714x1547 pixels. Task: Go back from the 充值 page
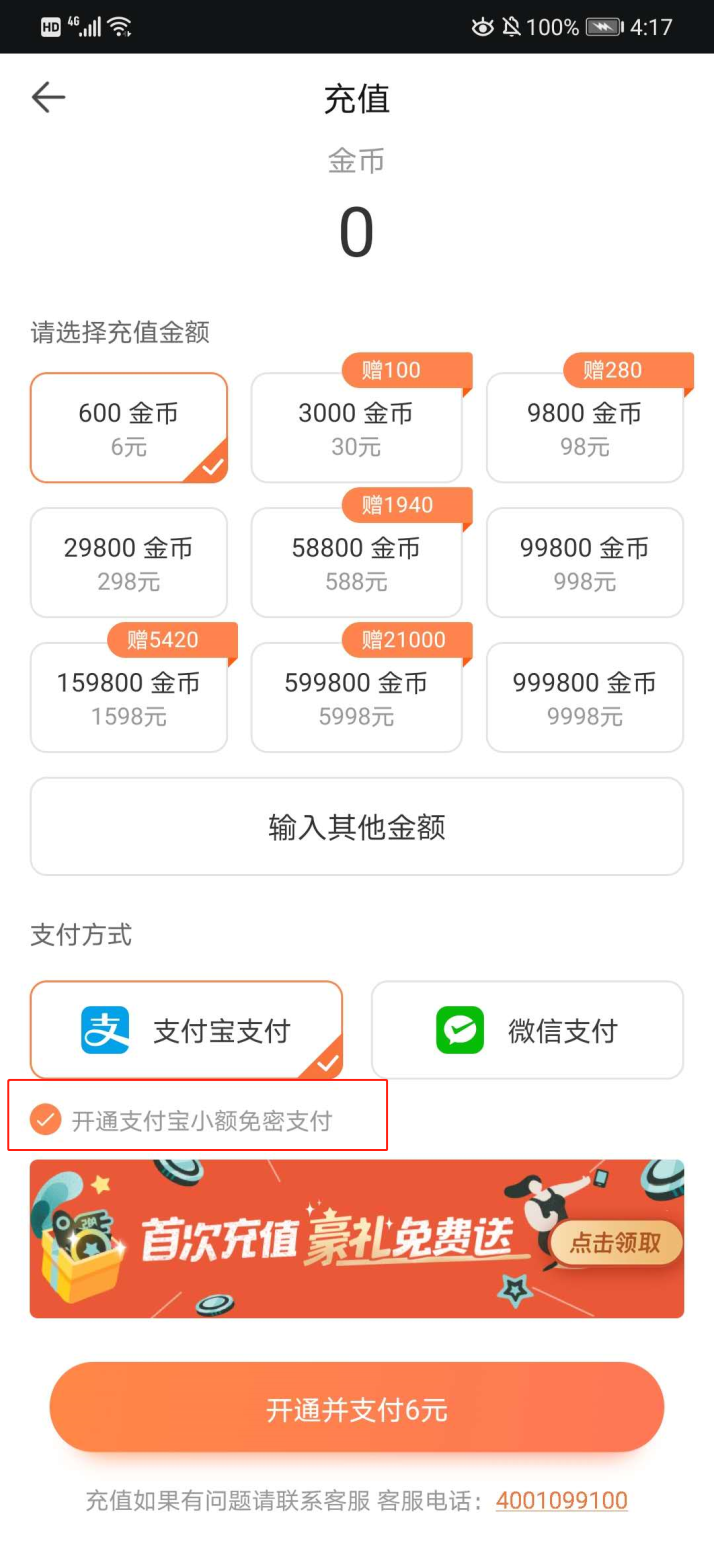[48, 97]
